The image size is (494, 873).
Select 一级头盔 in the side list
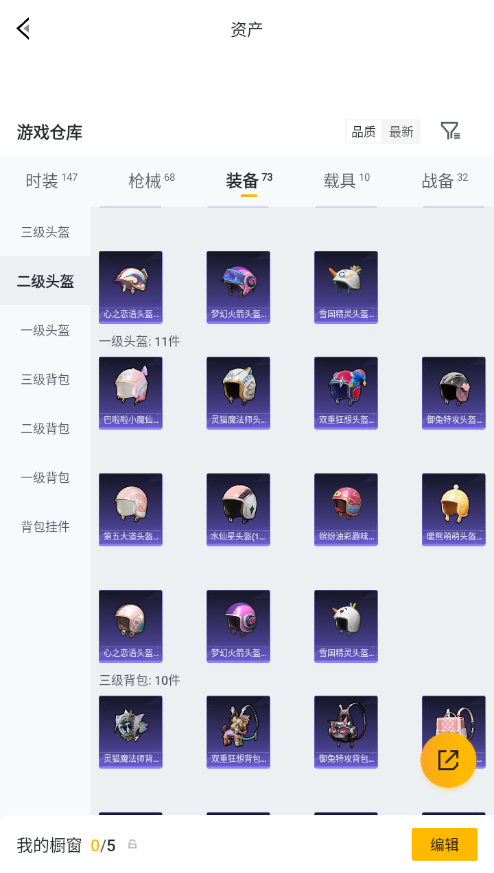[x=45, y=330]
